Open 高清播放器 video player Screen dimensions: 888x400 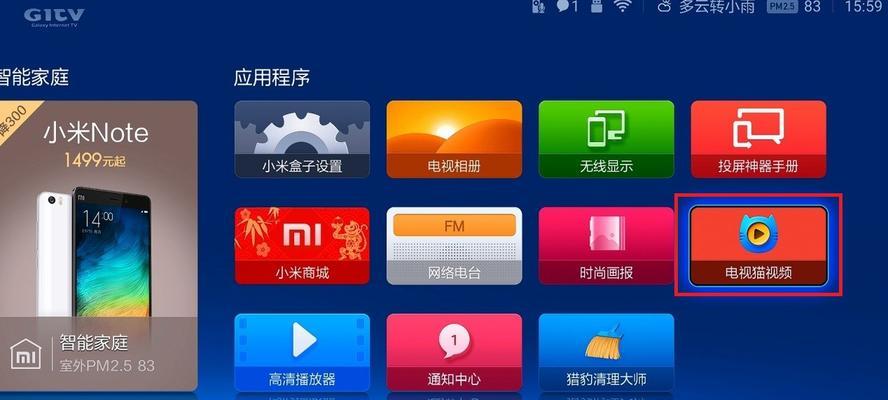point(302,352)
